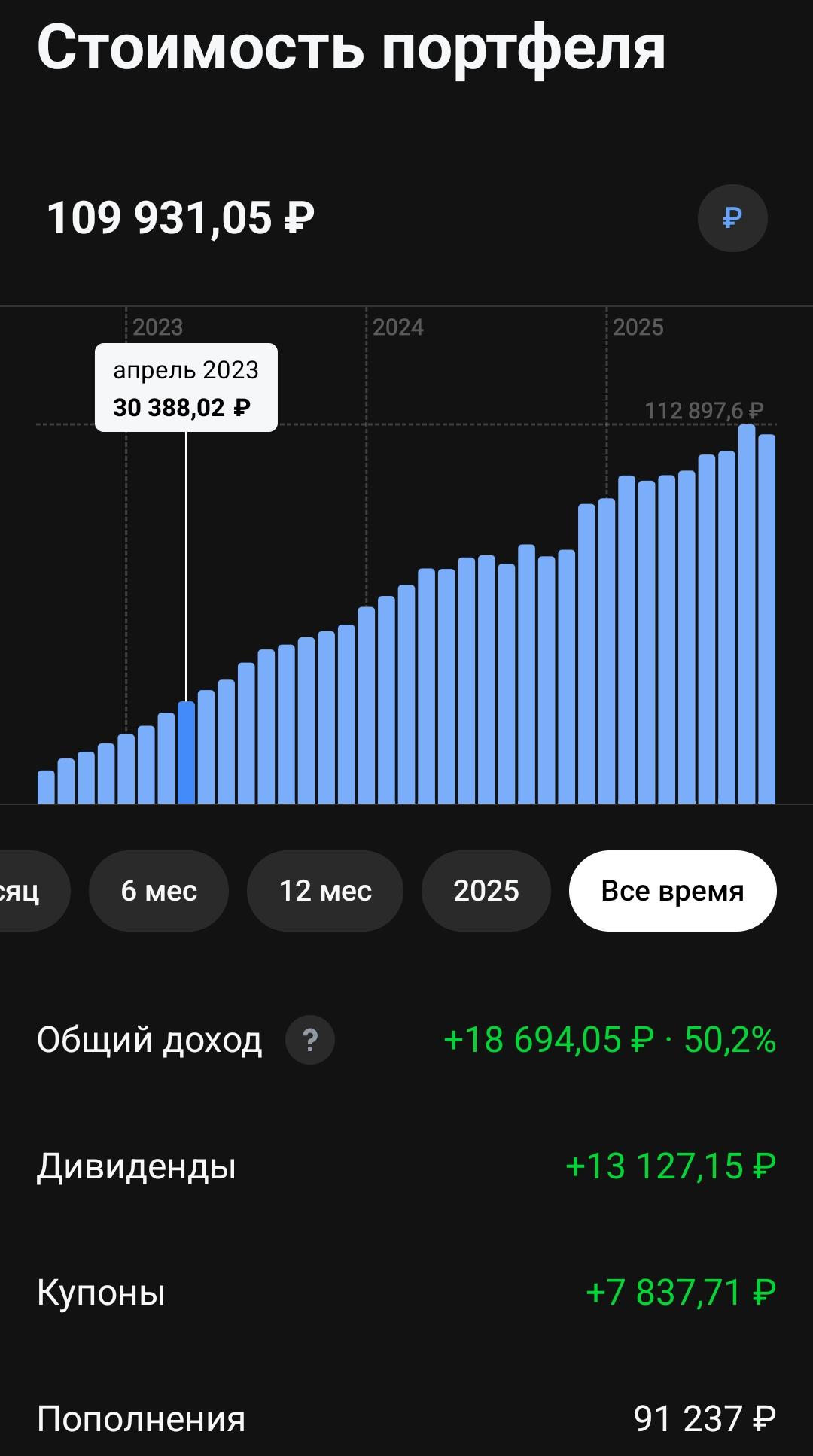Screen dimensions: 813x1456
Task: Show the 2025 period chart
Action: pyautogui.click(x=486, y=891)
